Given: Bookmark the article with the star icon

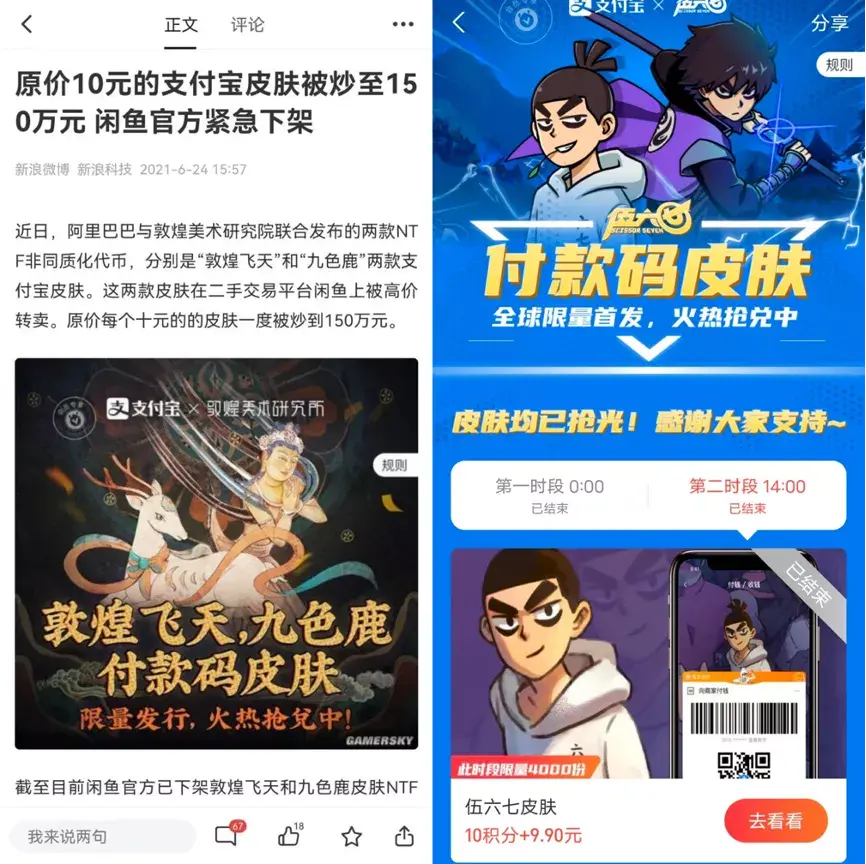Looking at the screenshot, I should click(x=351, y=836).
